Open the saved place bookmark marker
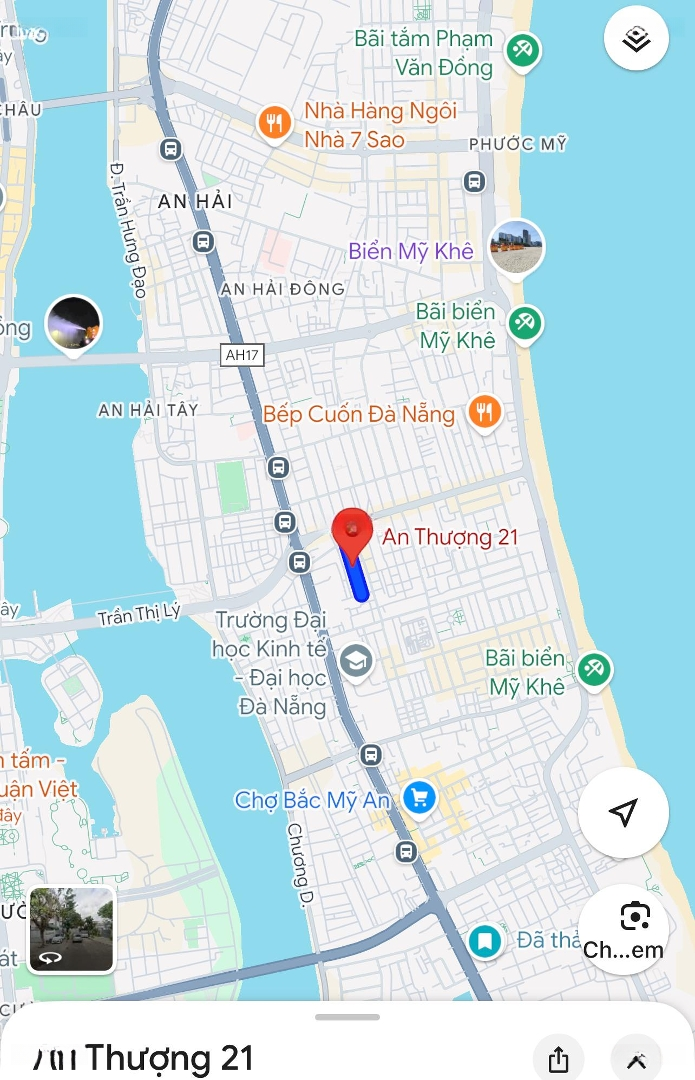This screenshot has height=1080, width=695. pyautogui.click(x=486, y=941)
